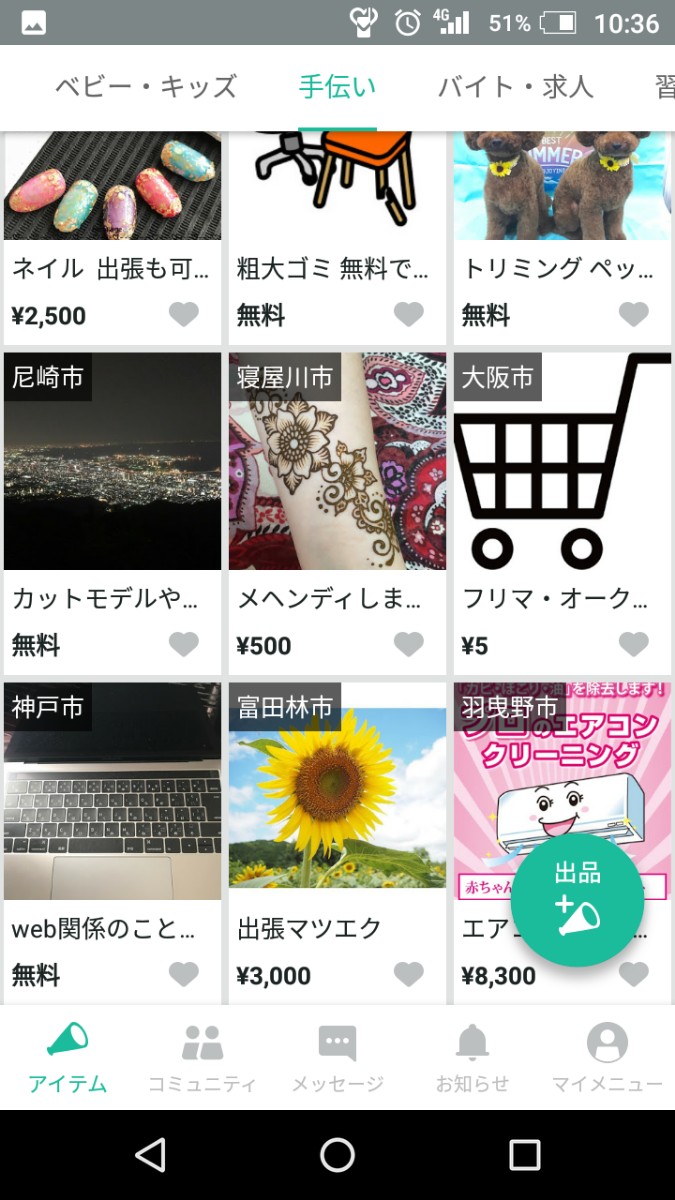Screen dimensions: 675x1200
Task: Favorite the ¥2,500 nail listing
Action: pyautogui.click(x=183, y=315)
